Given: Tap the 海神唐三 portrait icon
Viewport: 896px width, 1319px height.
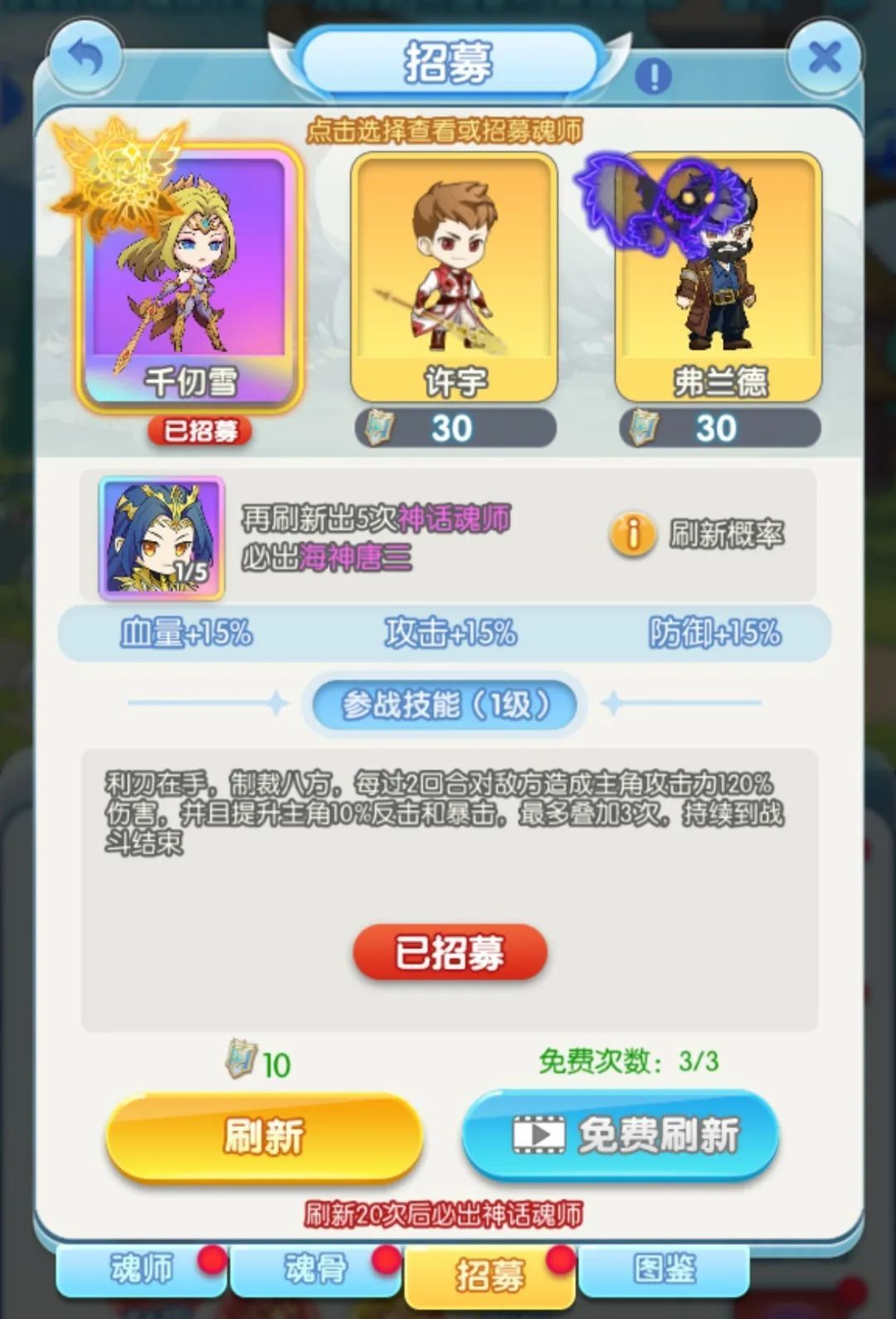Looking at the screenshot, I should 162,538.
